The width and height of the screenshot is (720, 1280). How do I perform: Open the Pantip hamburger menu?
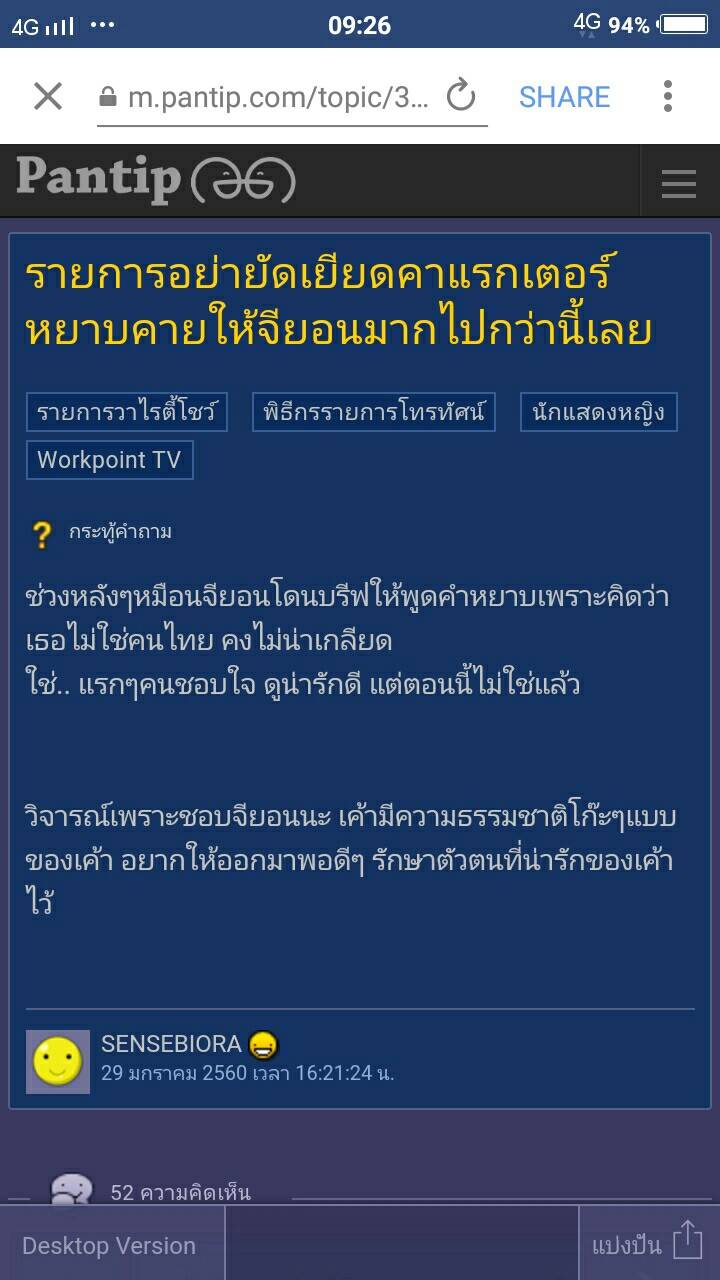pos(679,183)
